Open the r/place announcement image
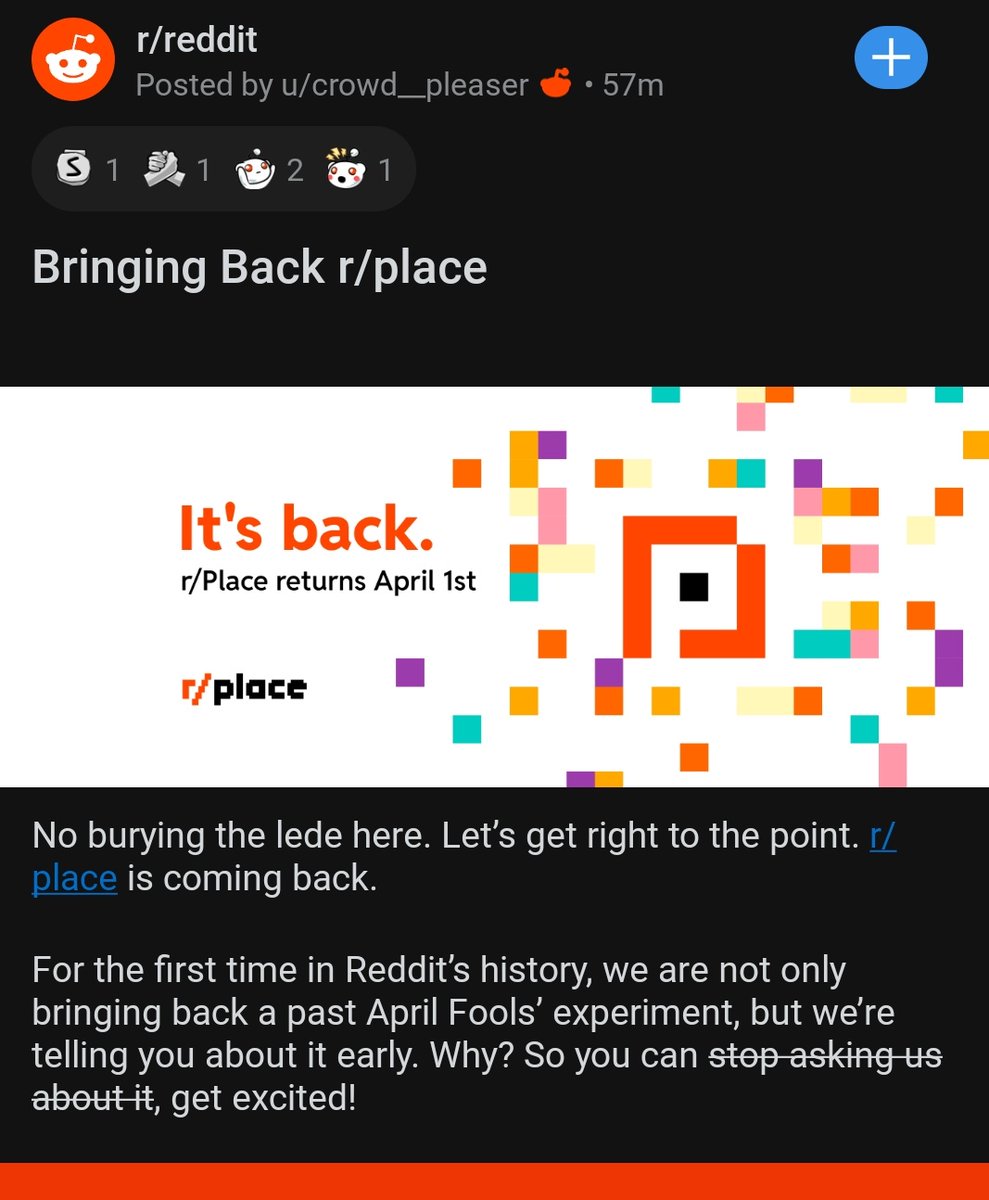Viewport: 989px width, 1200px height. coord(494,586)
